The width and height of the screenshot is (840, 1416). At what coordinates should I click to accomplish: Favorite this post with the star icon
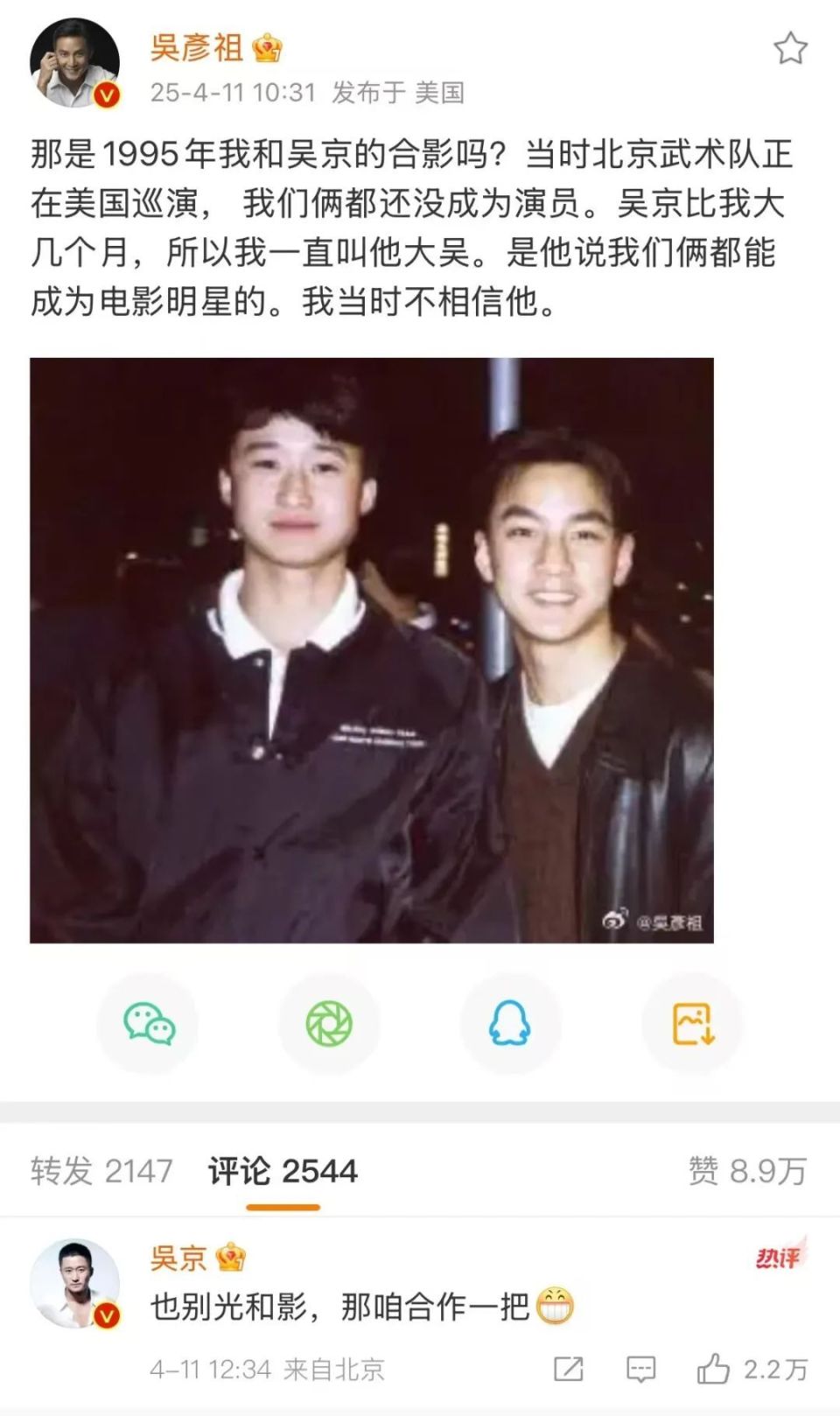click(x=789, y=48)
